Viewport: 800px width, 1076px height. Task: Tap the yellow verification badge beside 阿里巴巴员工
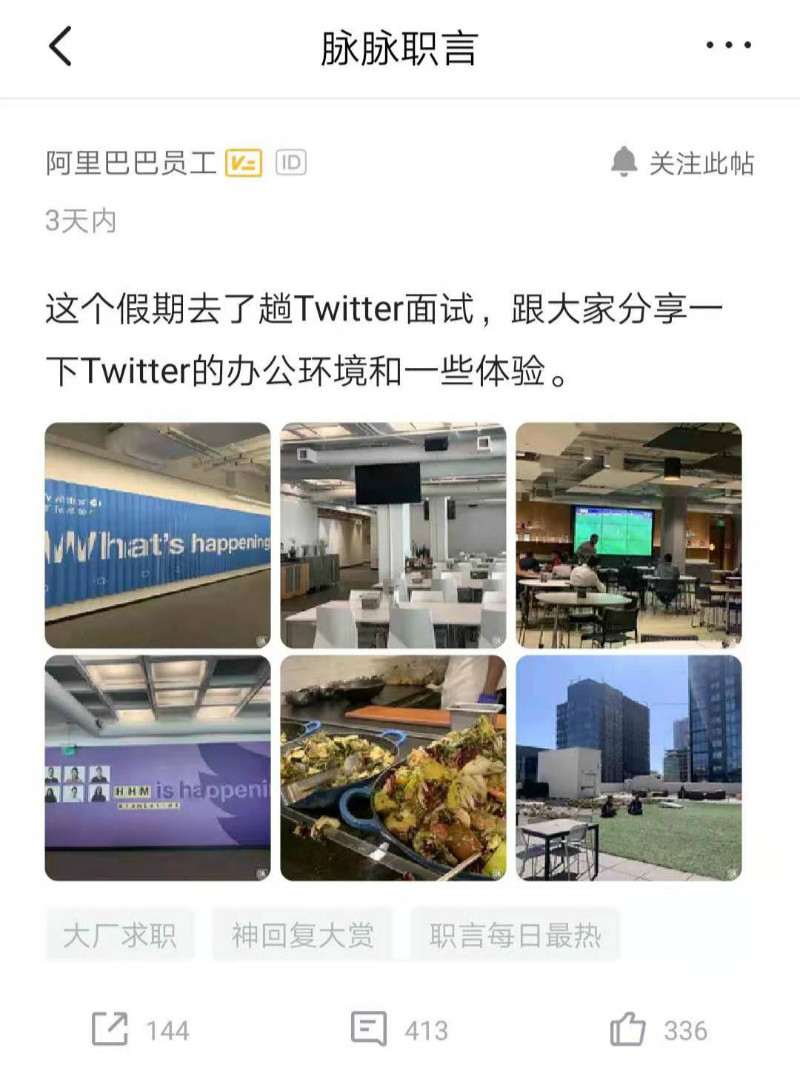click(243, 160)
